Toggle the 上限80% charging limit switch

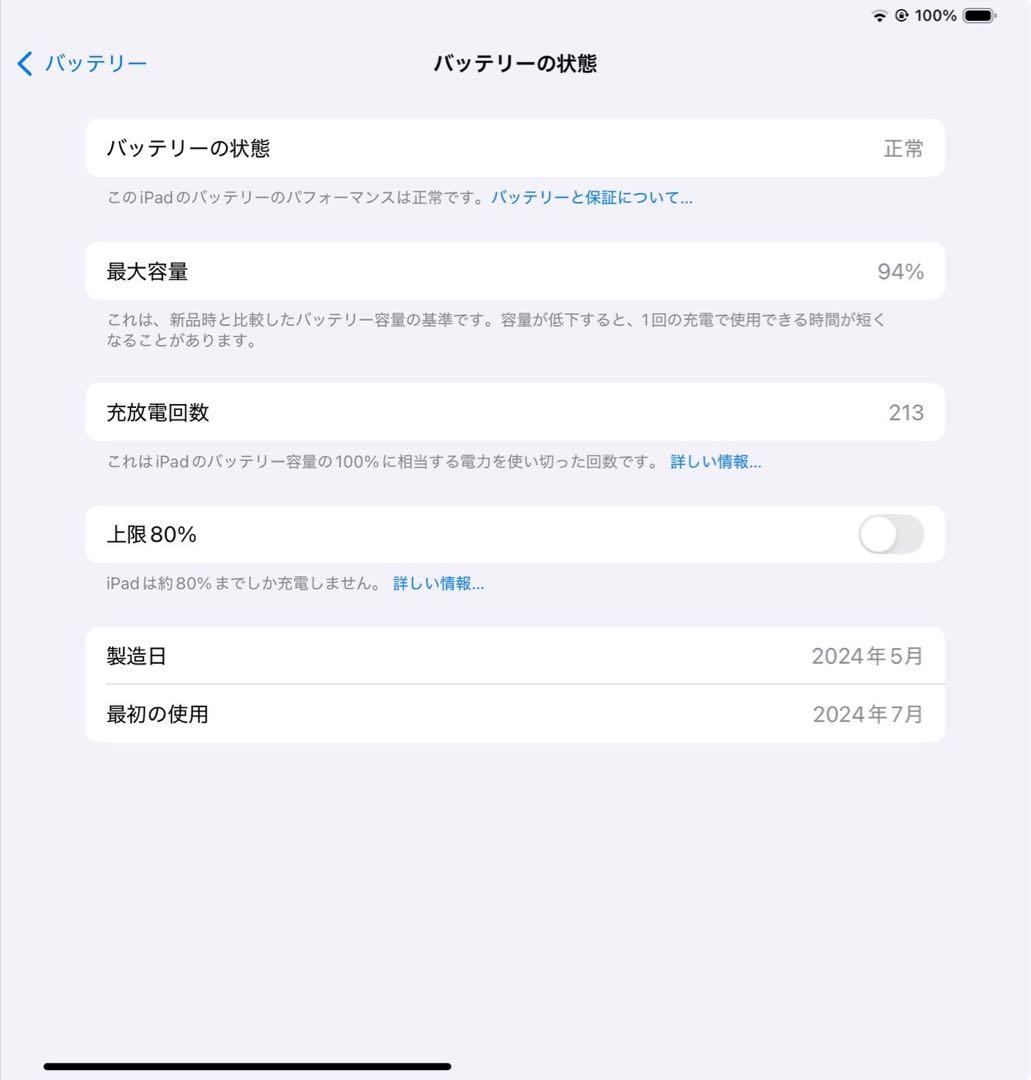click(889, 535)
